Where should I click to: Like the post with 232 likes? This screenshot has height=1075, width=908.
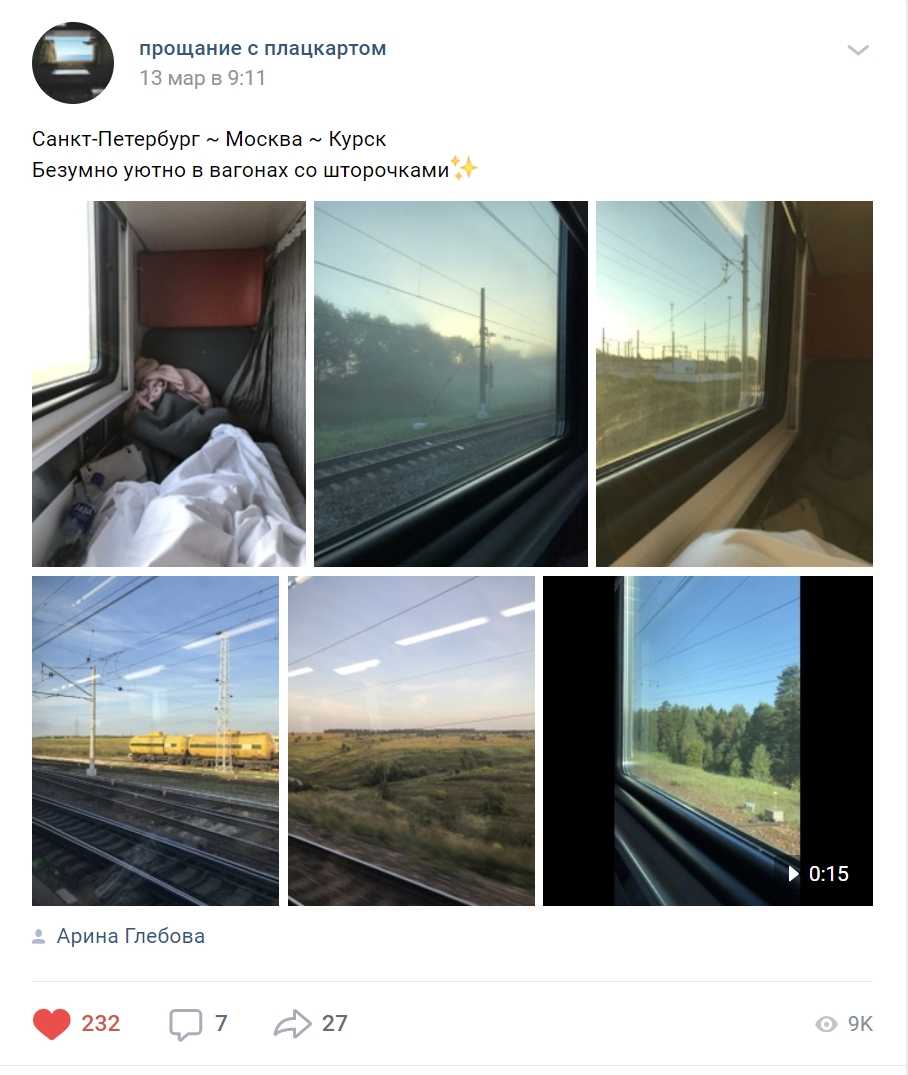pyautogui.click(x=53, y=1024)
